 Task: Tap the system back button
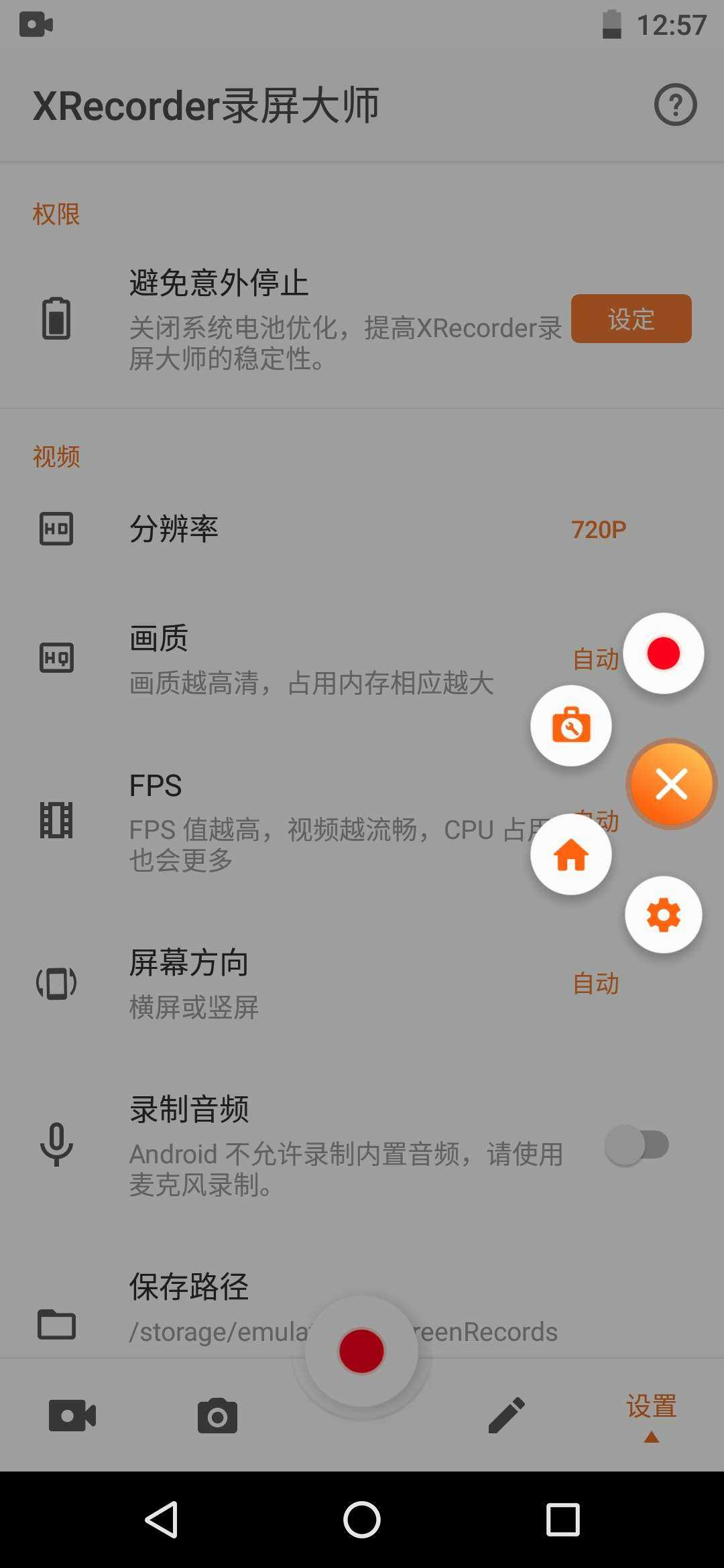pyautogui.click(x=162, y=1519)
